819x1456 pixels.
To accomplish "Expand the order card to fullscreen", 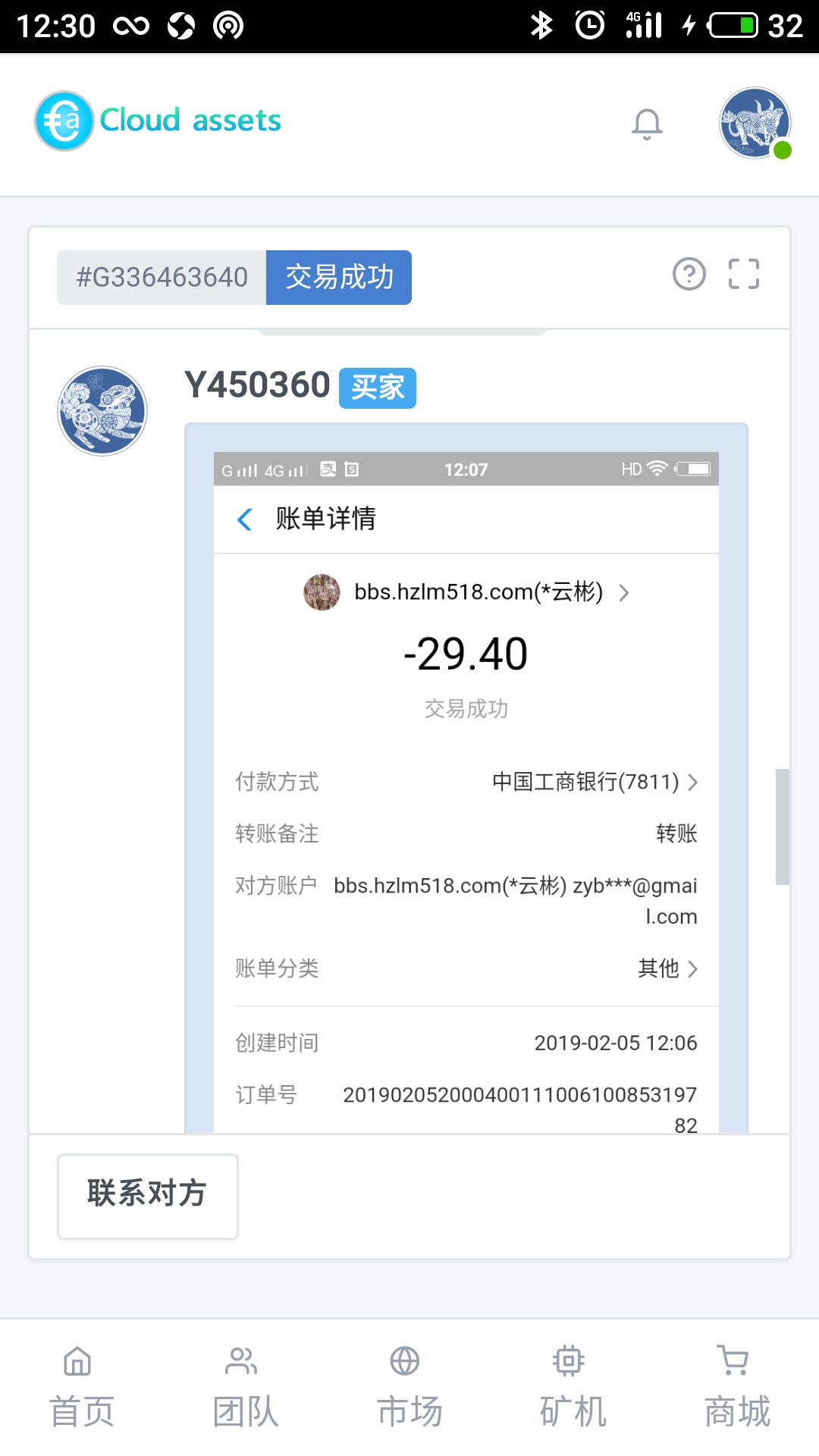I will point(743,274).
